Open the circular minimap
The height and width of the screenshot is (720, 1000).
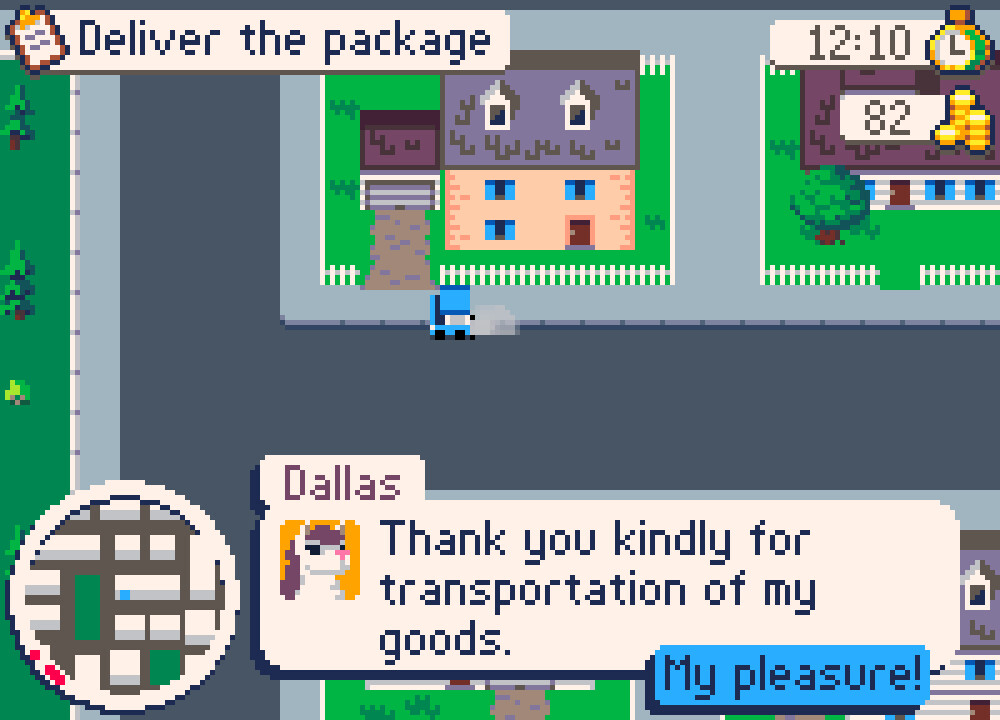coord(122,600)
